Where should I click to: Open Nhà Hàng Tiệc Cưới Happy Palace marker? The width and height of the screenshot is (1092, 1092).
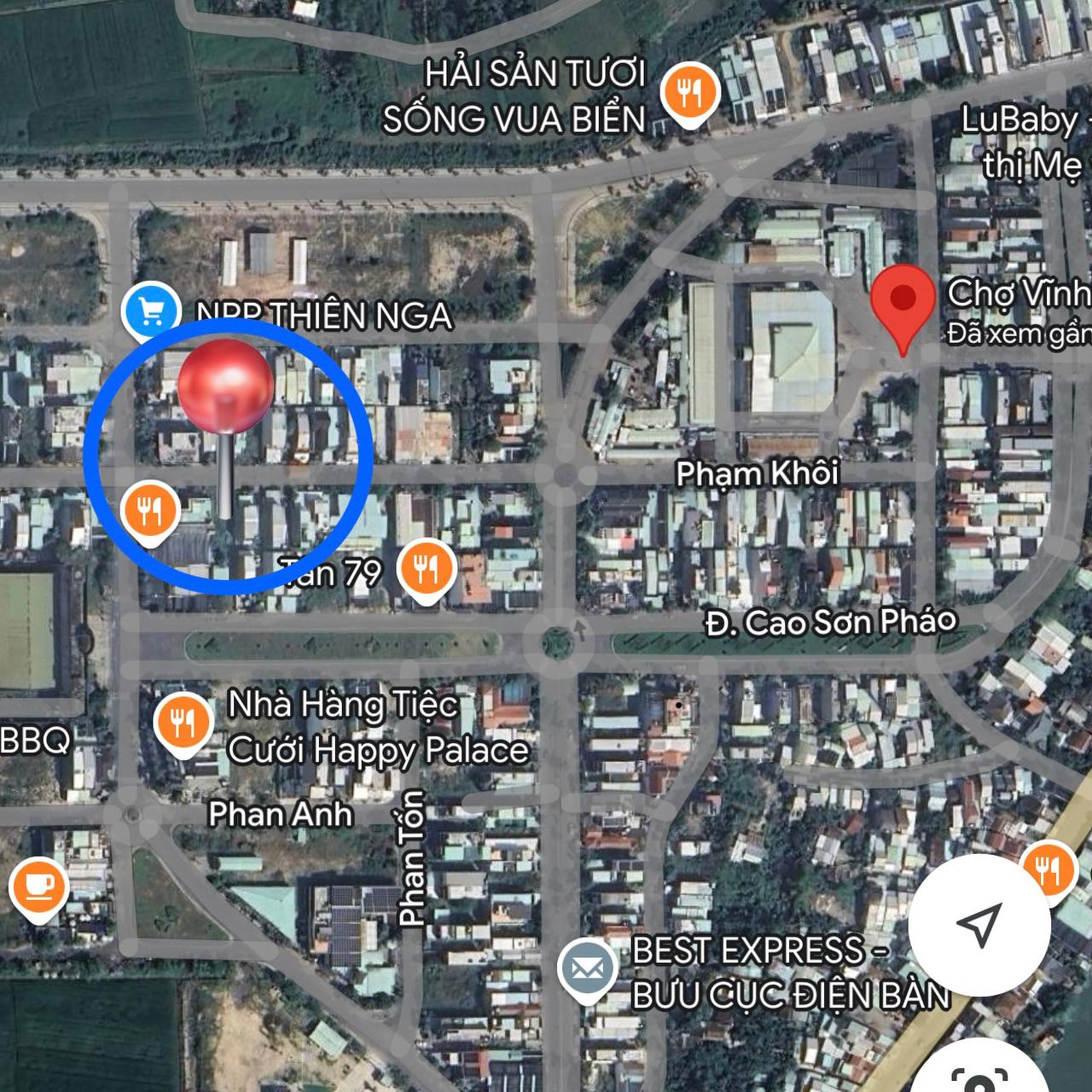tap(183, 723)
